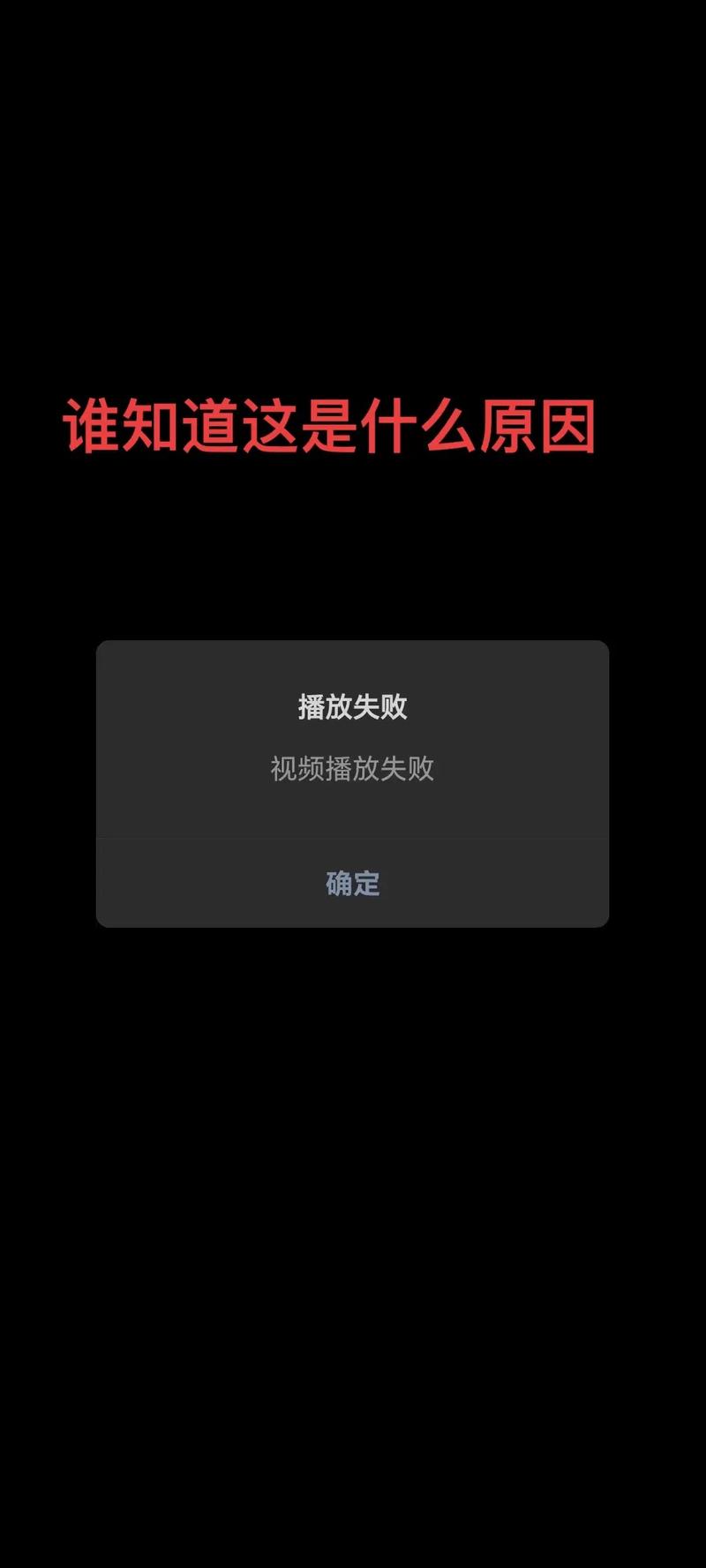Tap 确定 to dismiss the playback failed dialog
706x1568 pixels.
click(x=352, y=883)
